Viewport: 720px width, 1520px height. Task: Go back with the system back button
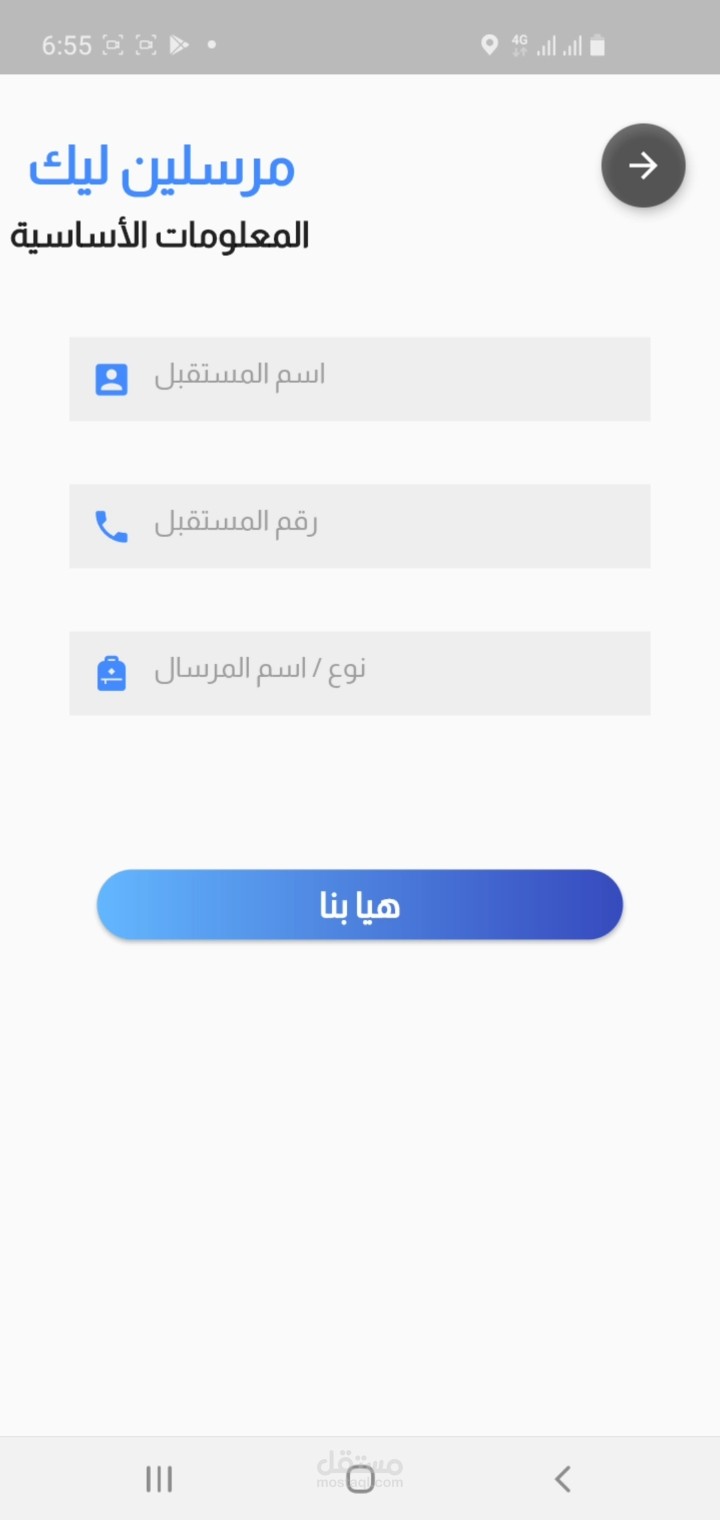click(562, 1478)
